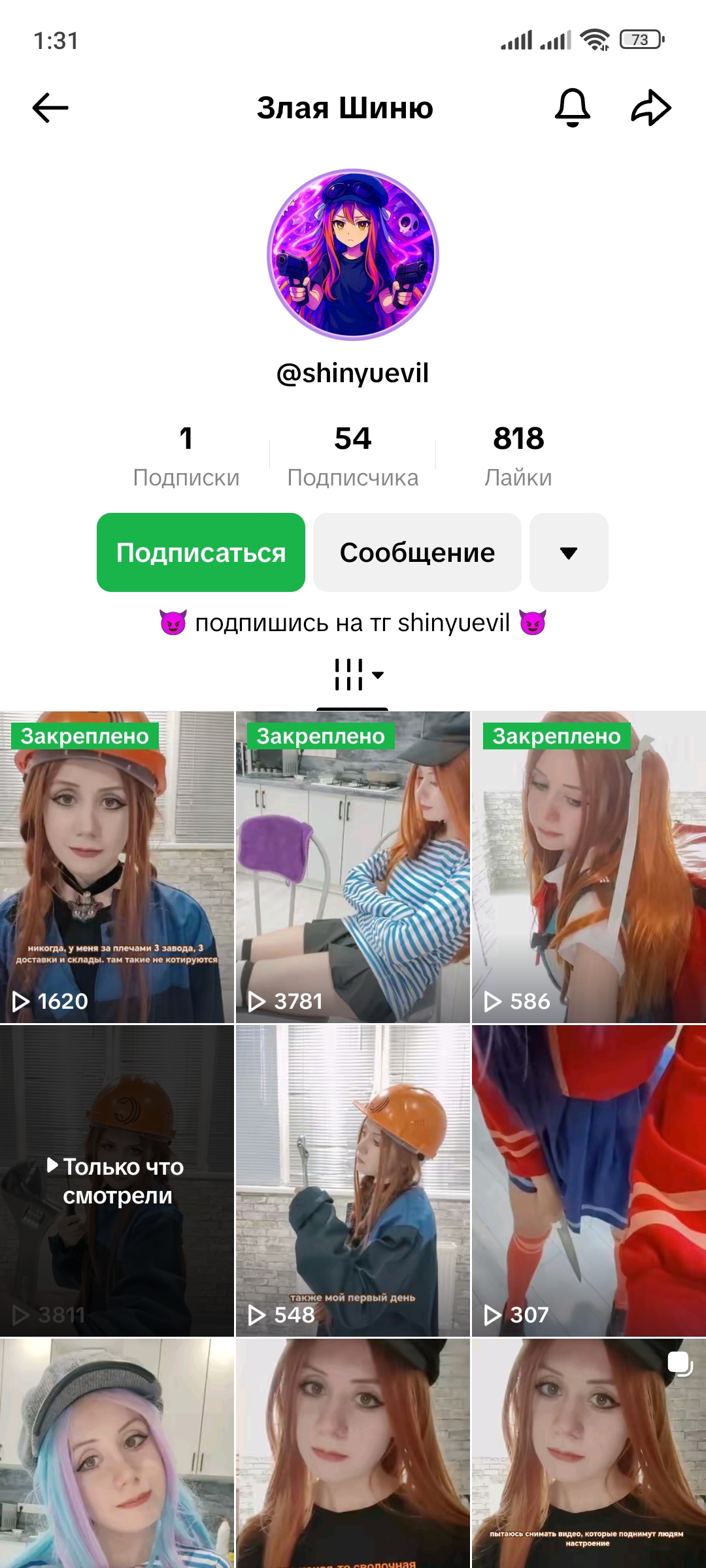Viewport: 706px width, 1568px height.
Task: Open pinned video with 1620 views
Action: point(117,867)
